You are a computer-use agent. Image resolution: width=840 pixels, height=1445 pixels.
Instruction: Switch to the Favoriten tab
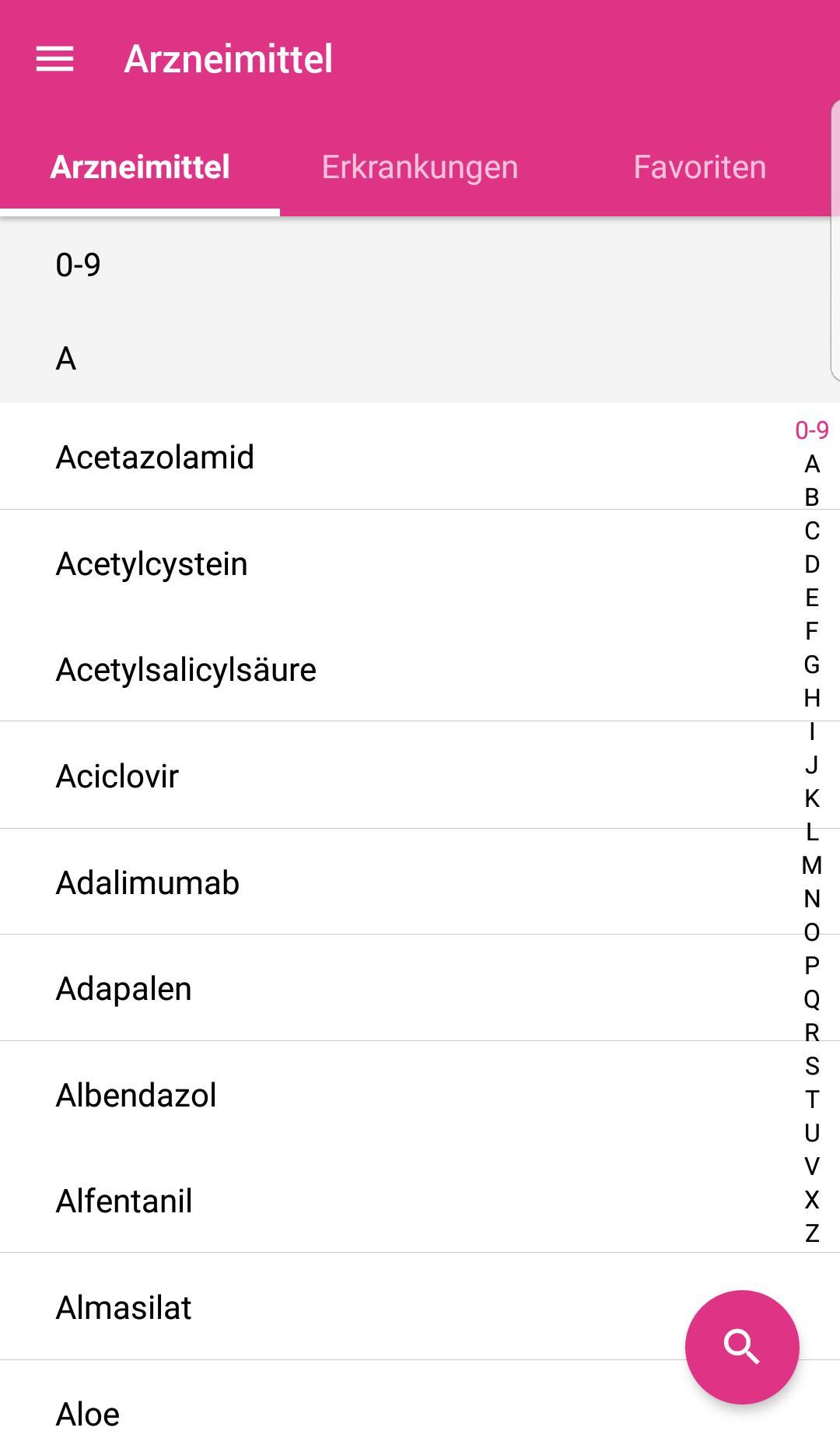699,167
